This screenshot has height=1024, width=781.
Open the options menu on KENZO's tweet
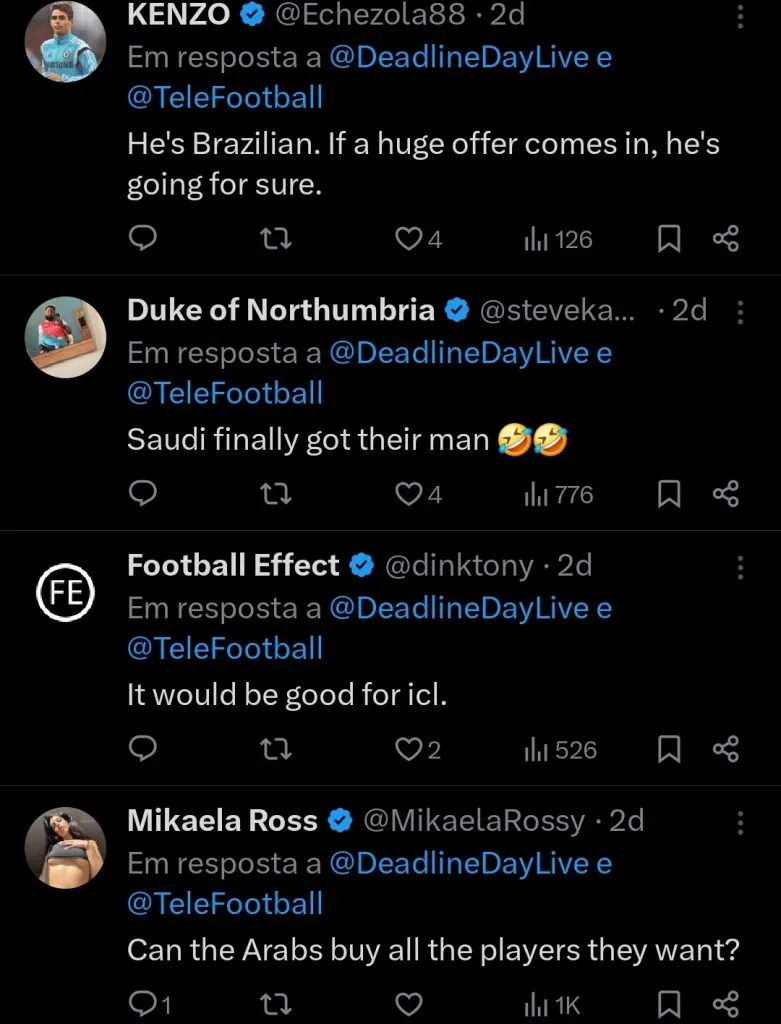tap(739, 14)
